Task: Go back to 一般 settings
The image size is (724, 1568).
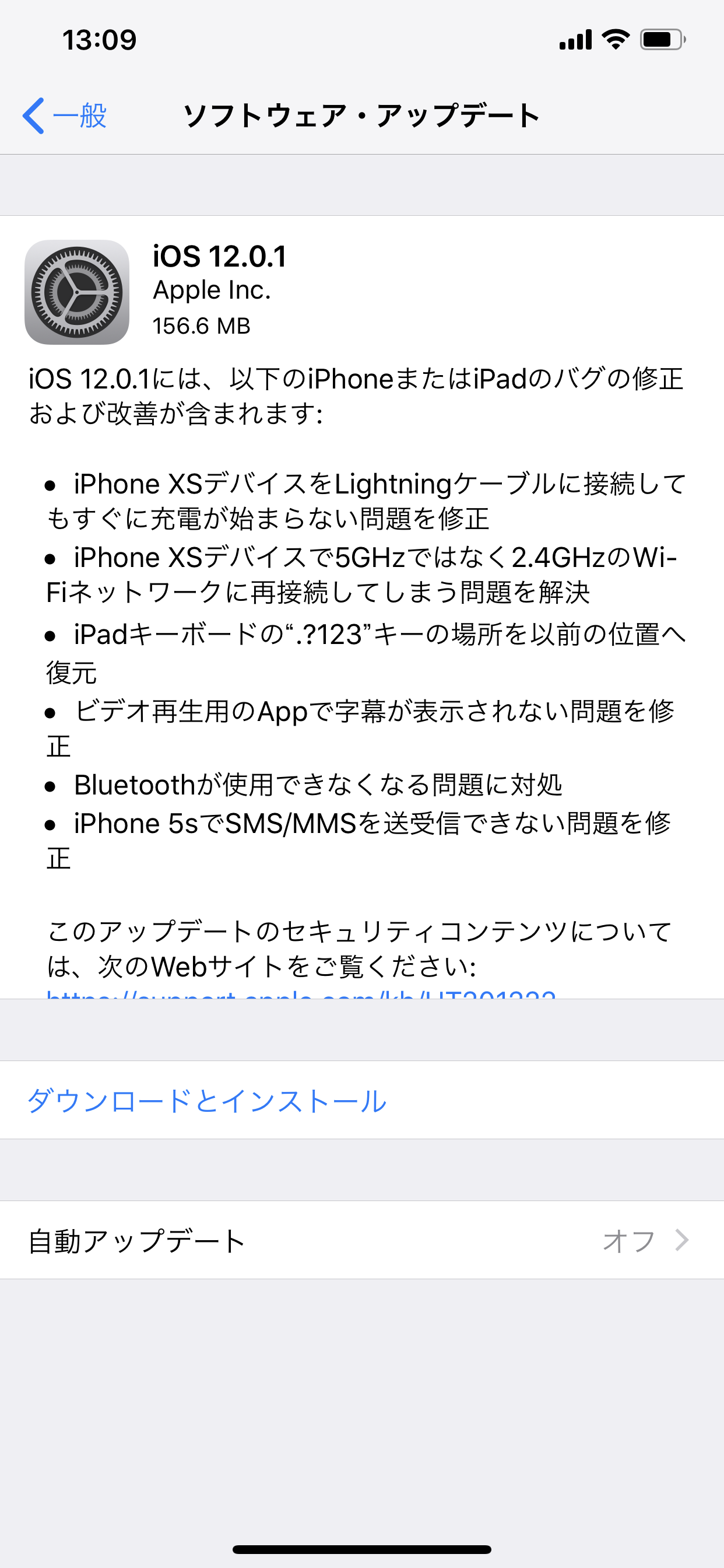Action: [65, 115]
